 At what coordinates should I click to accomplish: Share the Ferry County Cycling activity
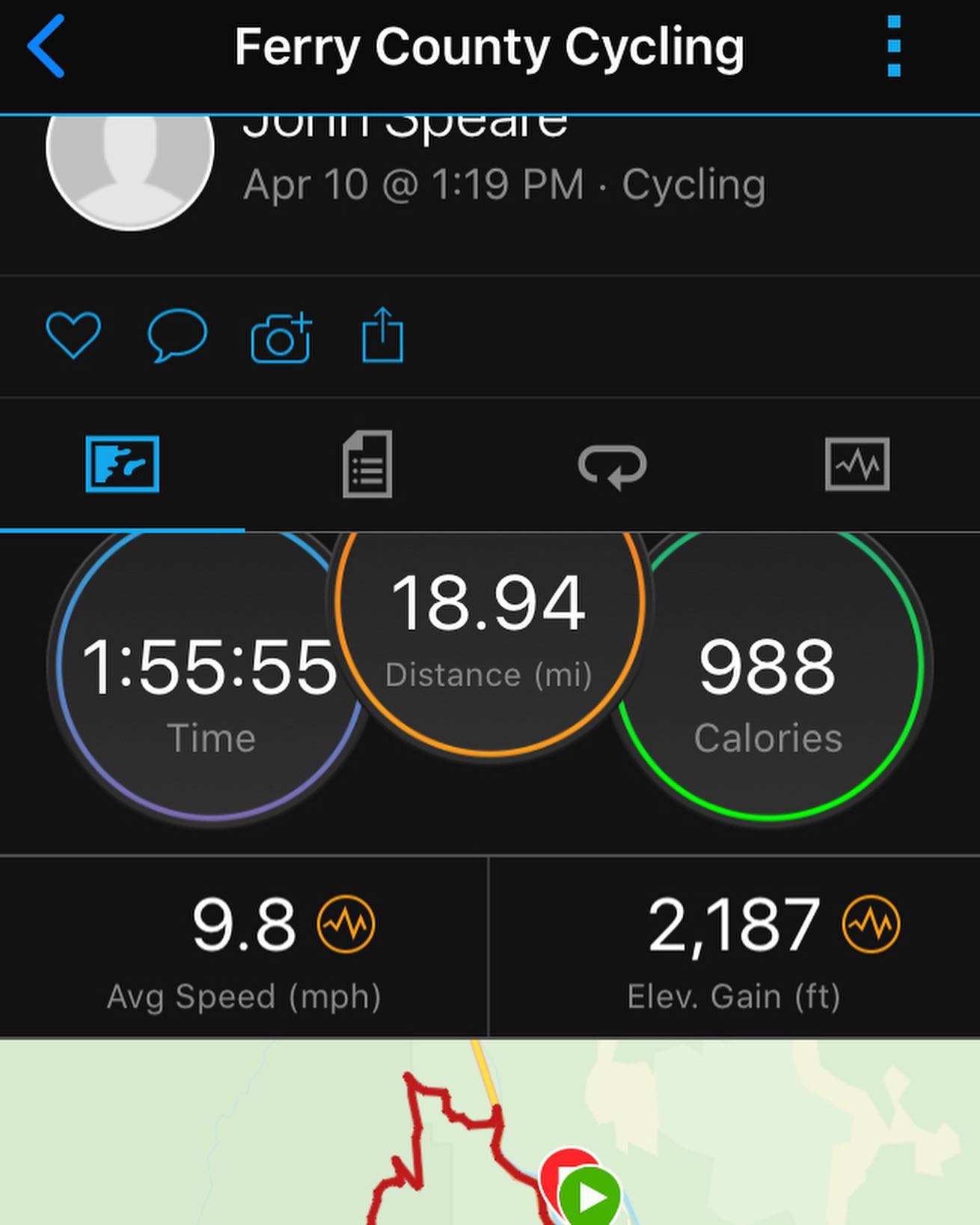(x=382, y=335)
